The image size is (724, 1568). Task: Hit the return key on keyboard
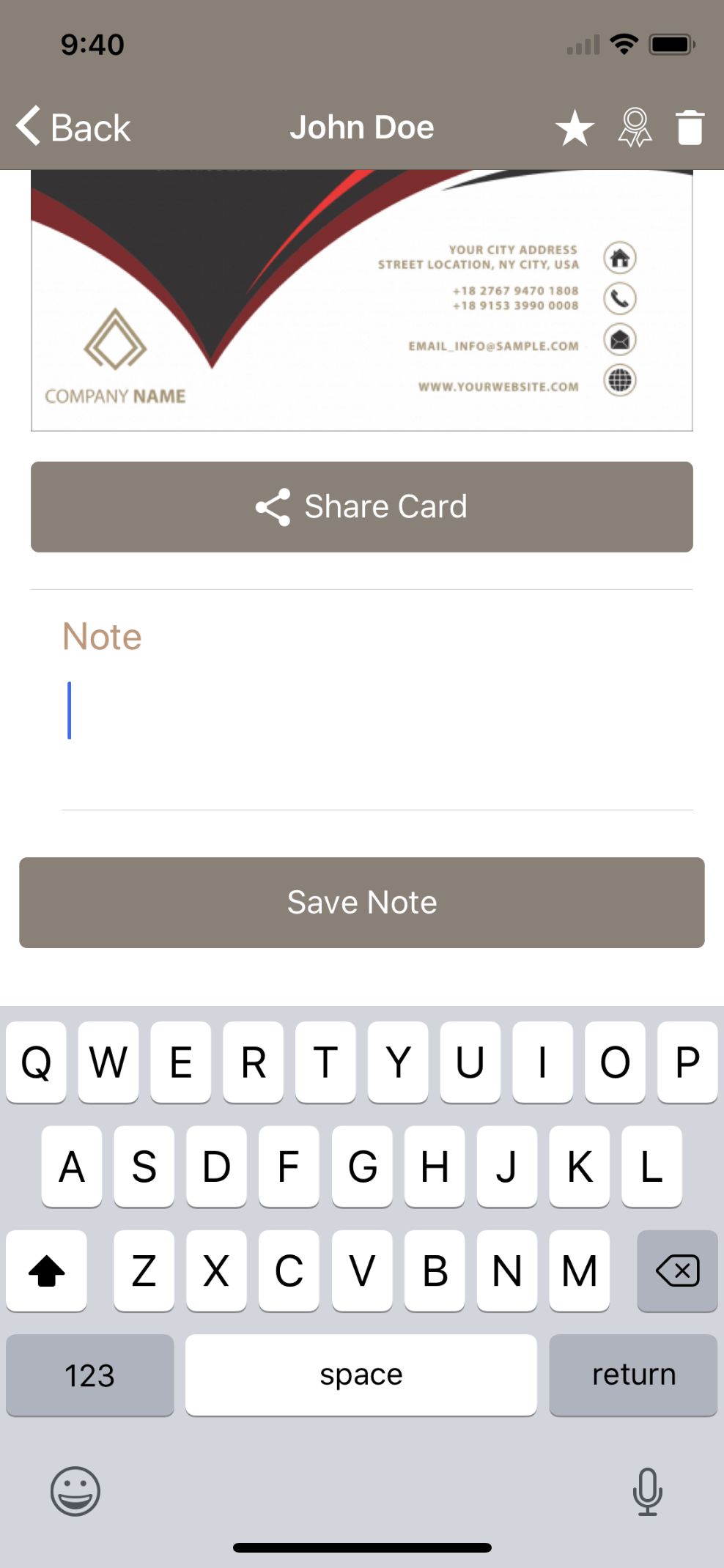click(x=633, y=1375)
